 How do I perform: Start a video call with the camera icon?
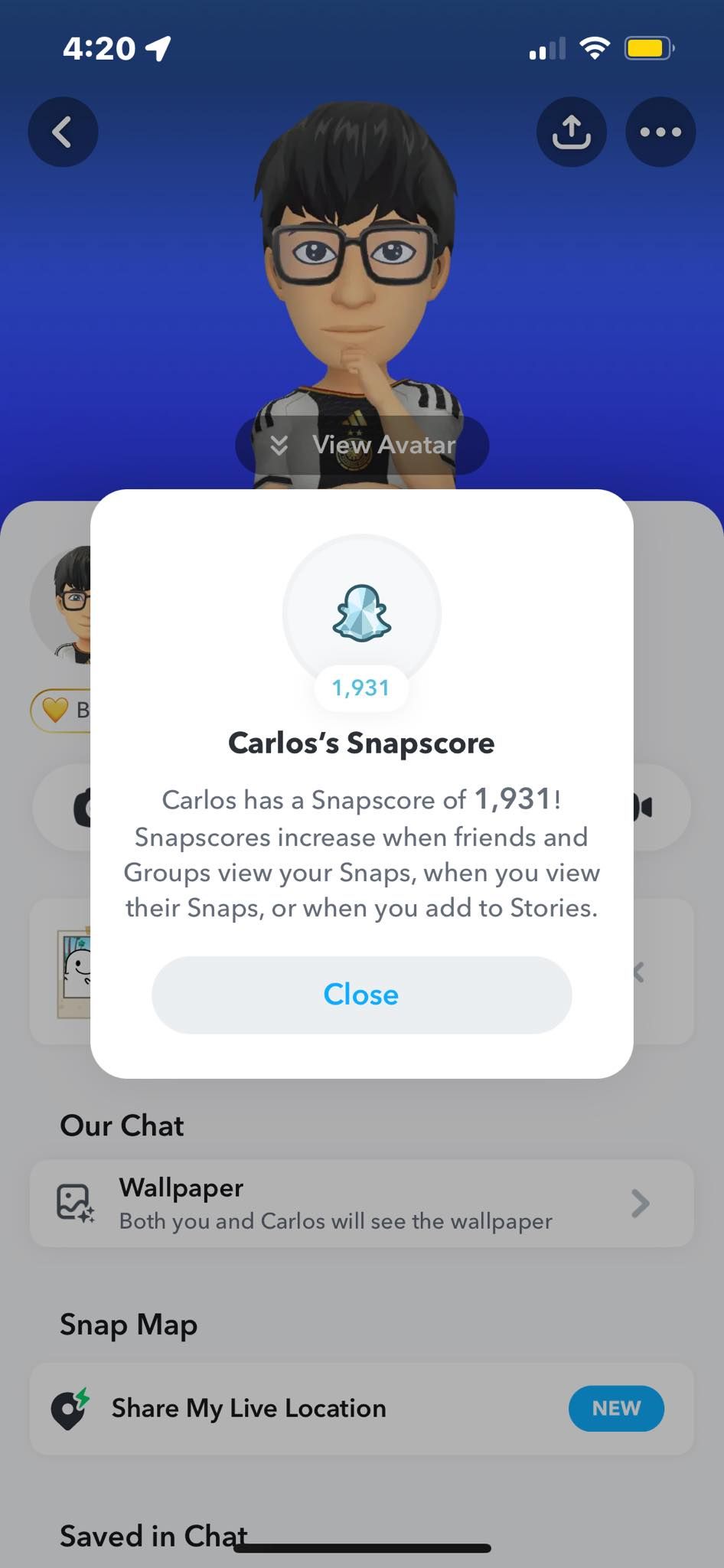tap(643, 808)
